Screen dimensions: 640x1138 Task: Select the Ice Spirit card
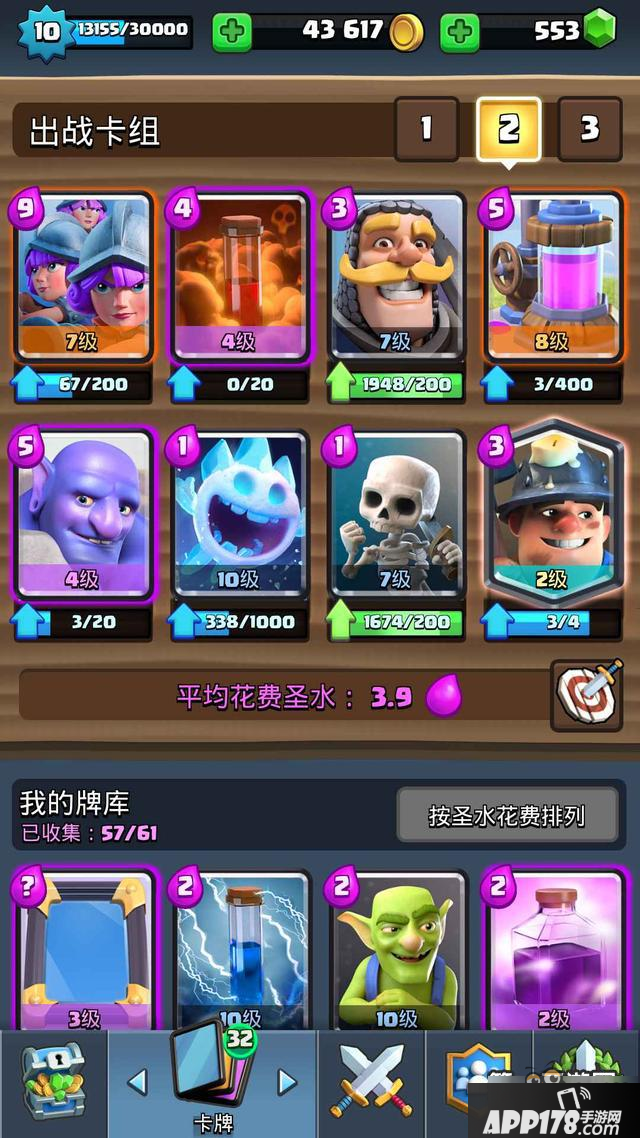coord(239,515)
